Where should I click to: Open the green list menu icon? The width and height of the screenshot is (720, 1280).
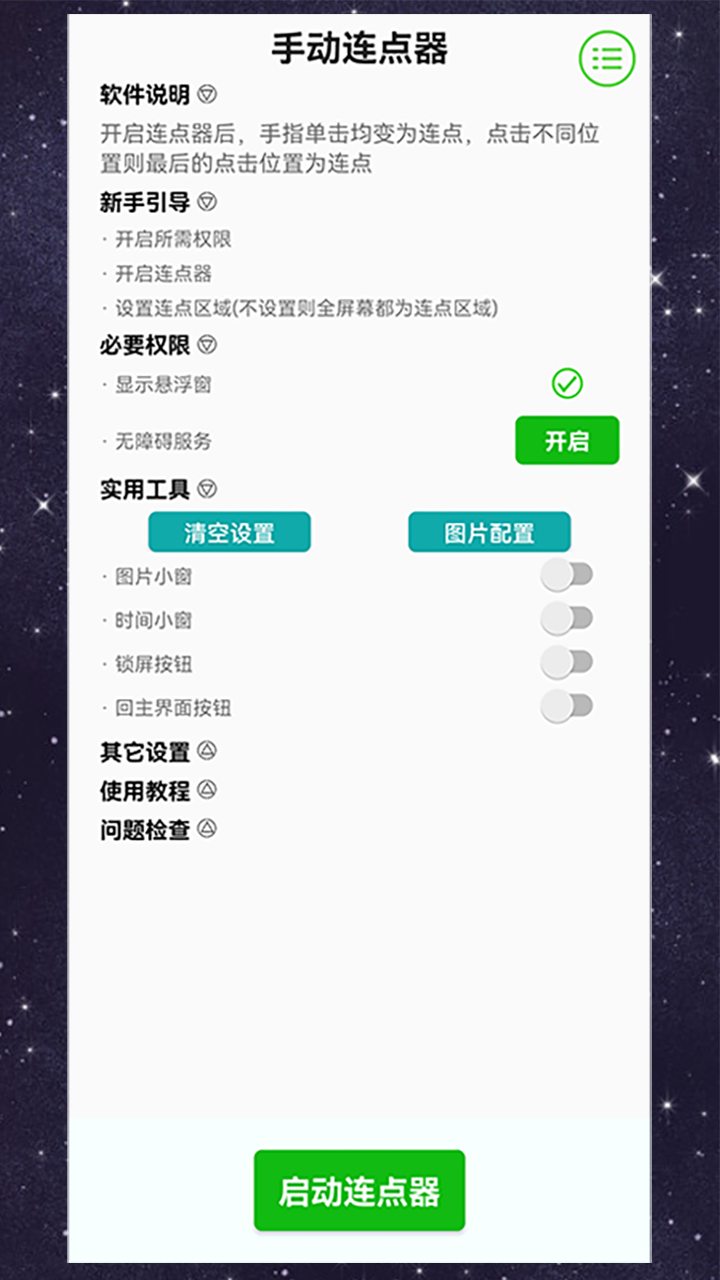pyautogui.click(x=607, y=58)
